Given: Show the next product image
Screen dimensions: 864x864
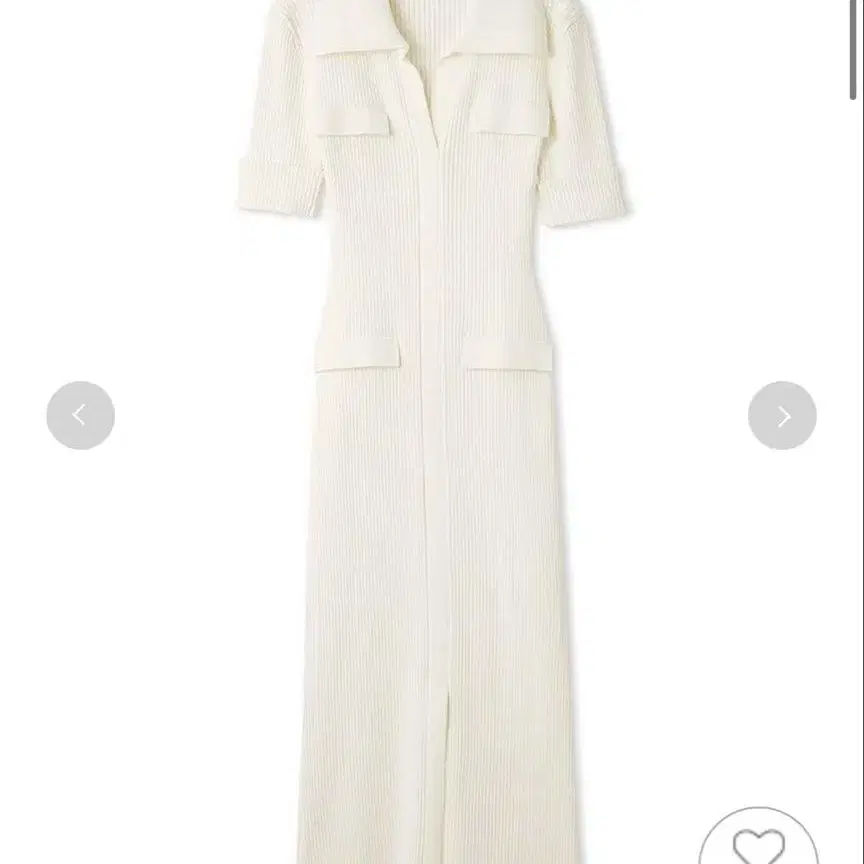Looking at the screenshot, I should [x=782, y=415].
